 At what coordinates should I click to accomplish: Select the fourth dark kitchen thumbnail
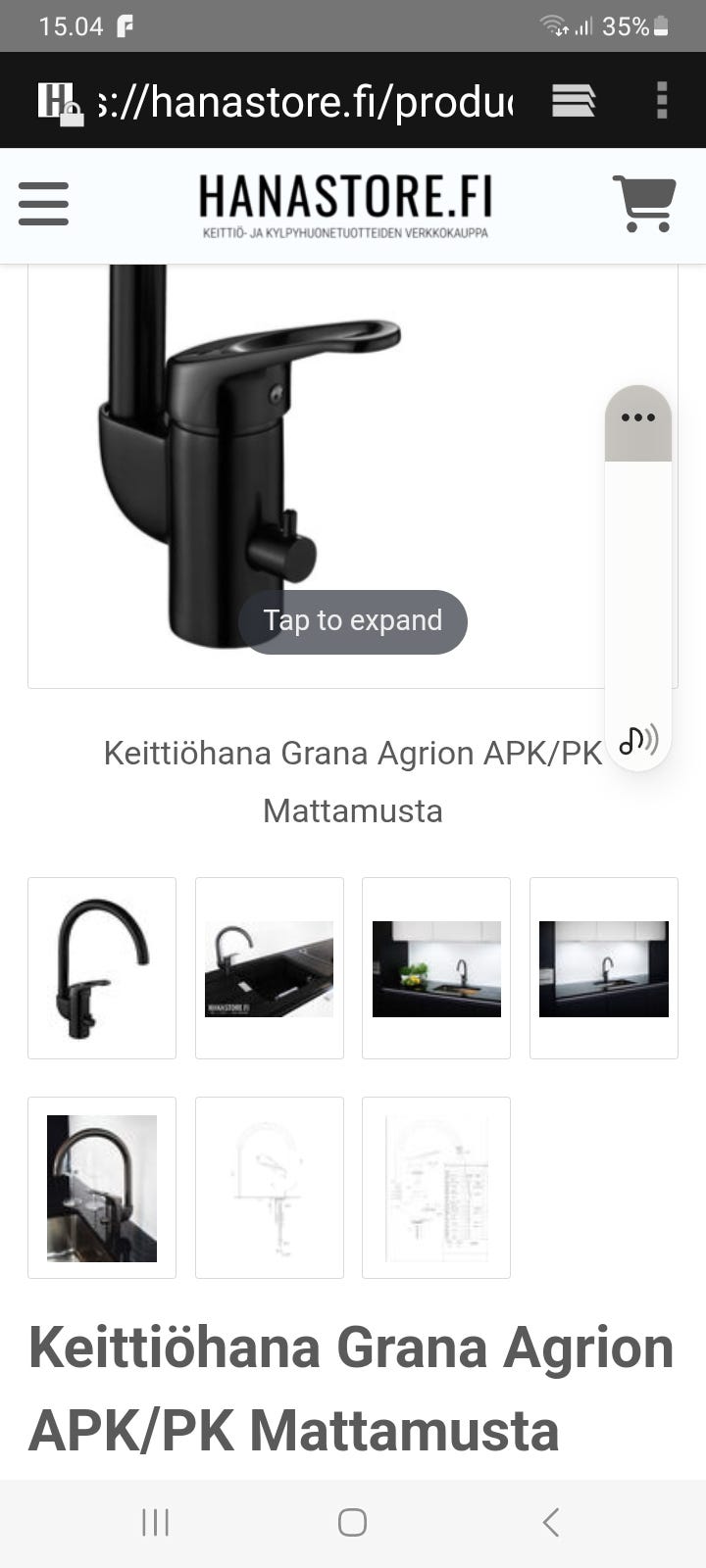point(604,968)
